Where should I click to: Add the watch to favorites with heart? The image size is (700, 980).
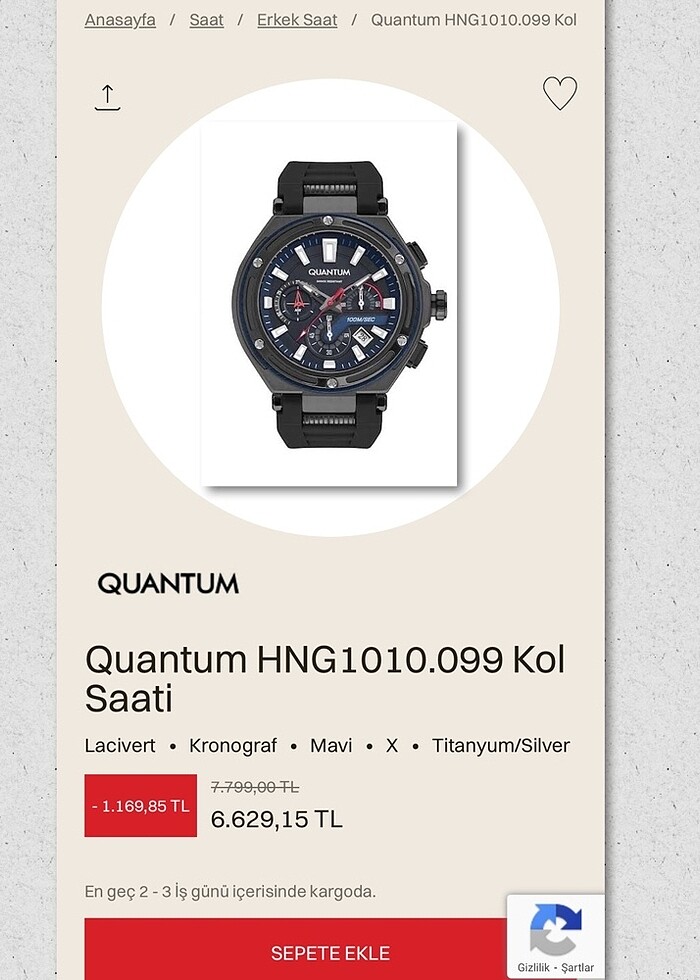pos(559,94)
